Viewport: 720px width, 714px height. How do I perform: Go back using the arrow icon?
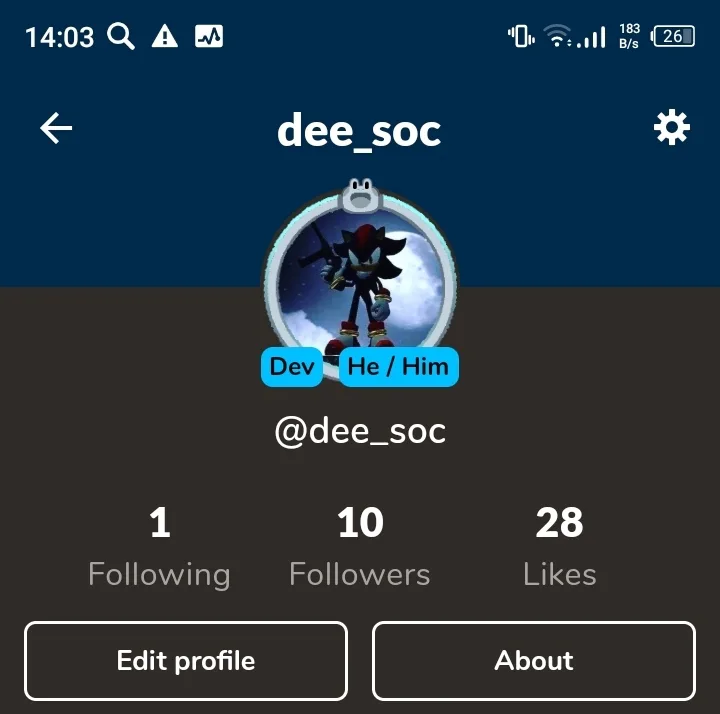tap(56, 128)
